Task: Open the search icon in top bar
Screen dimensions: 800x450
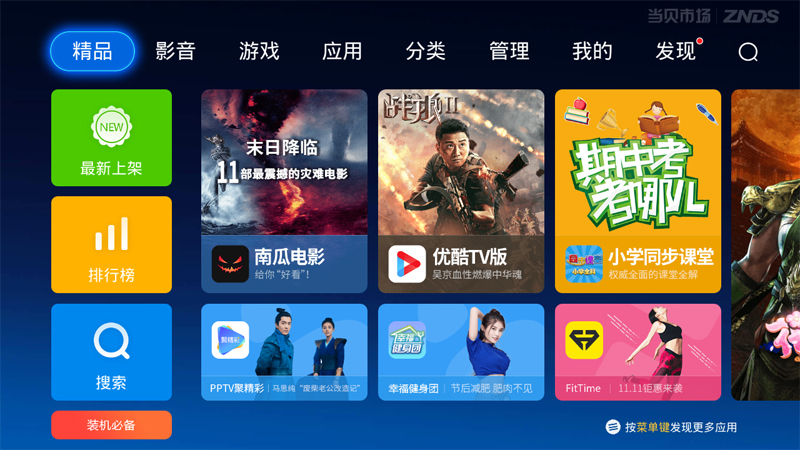Action: pyautogui.click(x=748, y=52)
